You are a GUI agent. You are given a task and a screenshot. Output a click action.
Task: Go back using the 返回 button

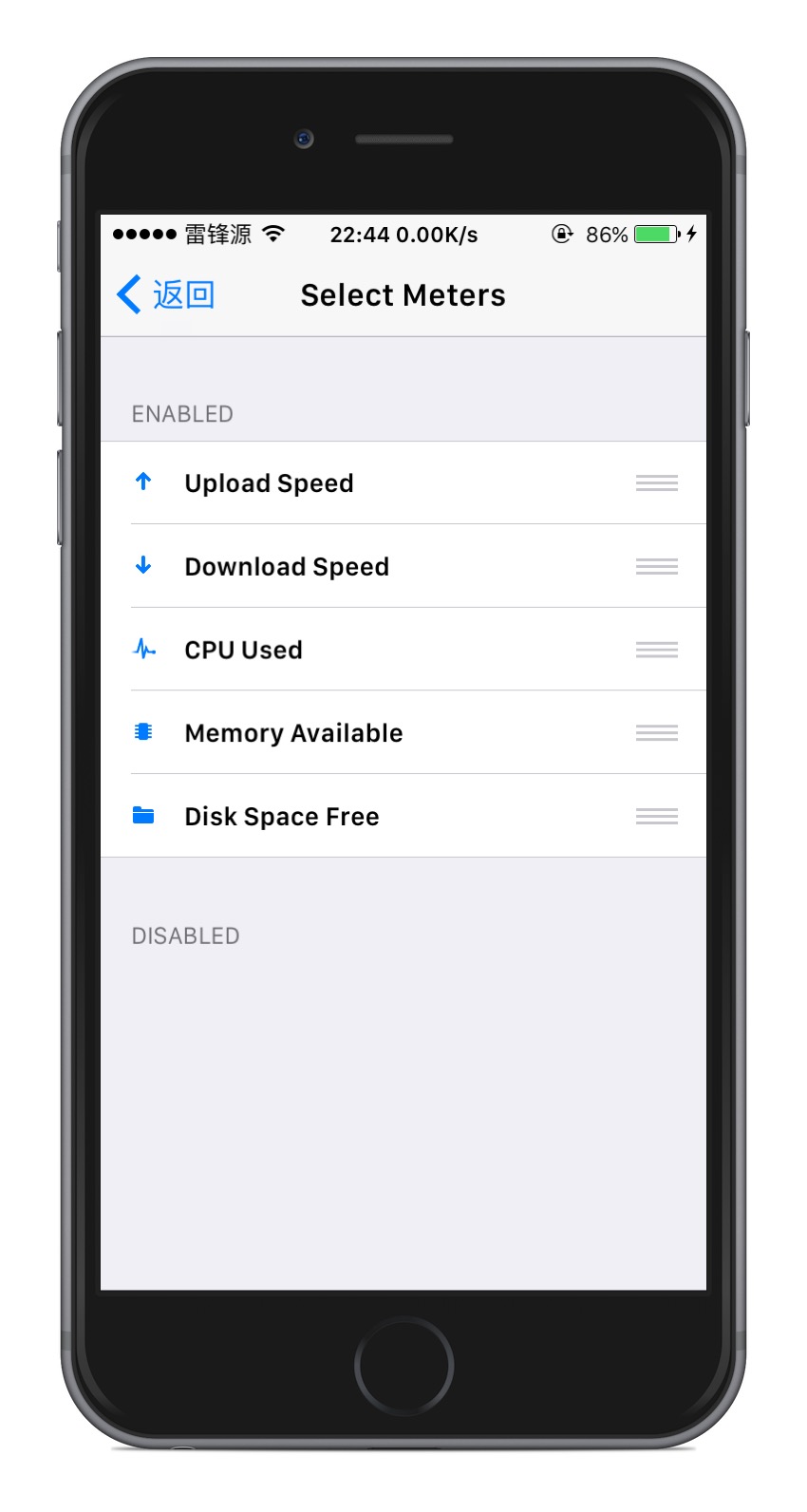pos(167,295)
